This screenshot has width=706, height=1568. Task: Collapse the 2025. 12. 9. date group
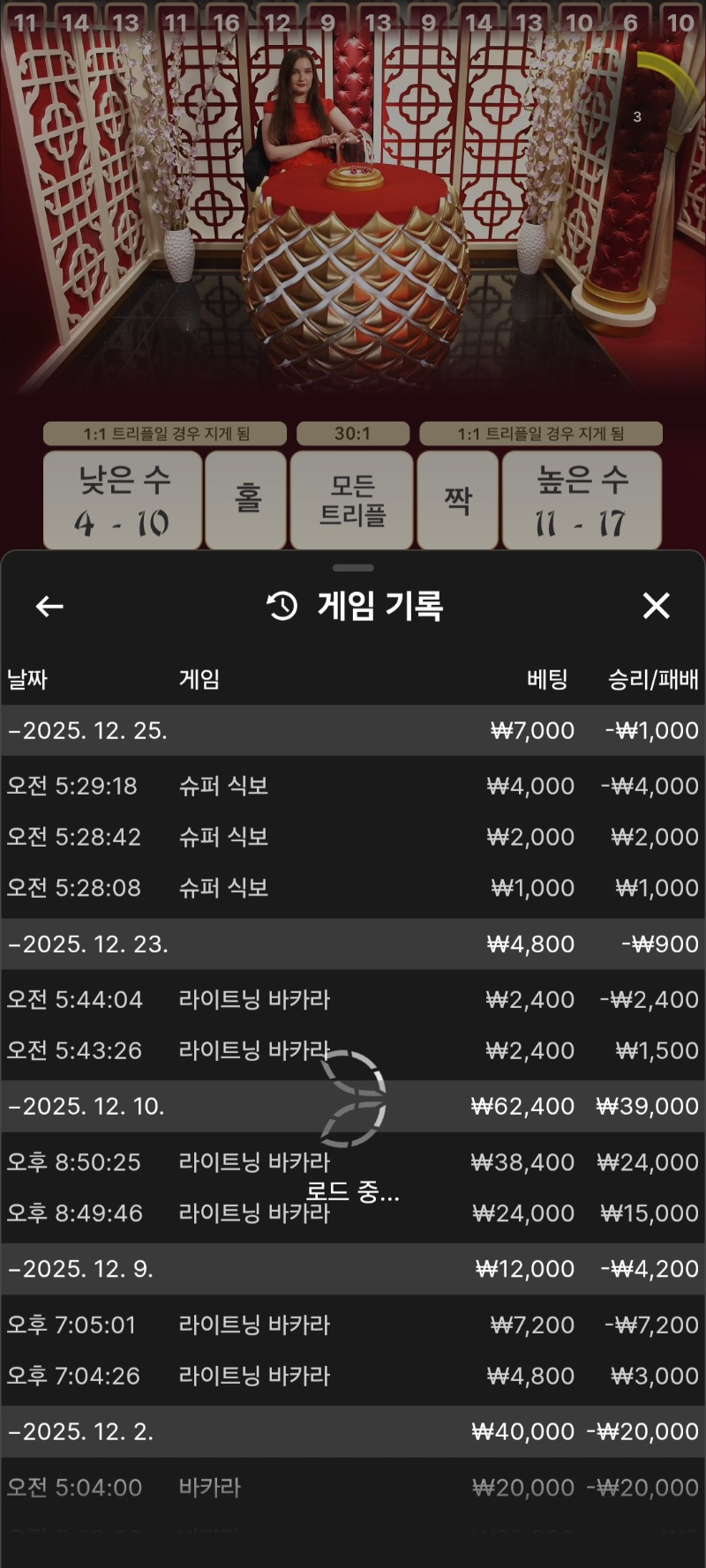tap(81, 1268)
